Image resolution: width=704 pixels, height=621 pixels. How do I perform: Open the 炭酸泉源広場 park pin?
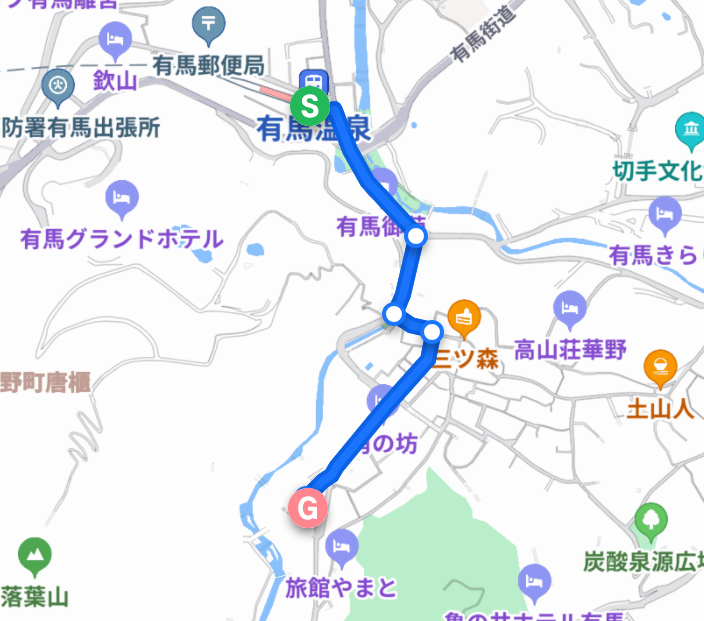pyautogui.click(x=651, y=520)
